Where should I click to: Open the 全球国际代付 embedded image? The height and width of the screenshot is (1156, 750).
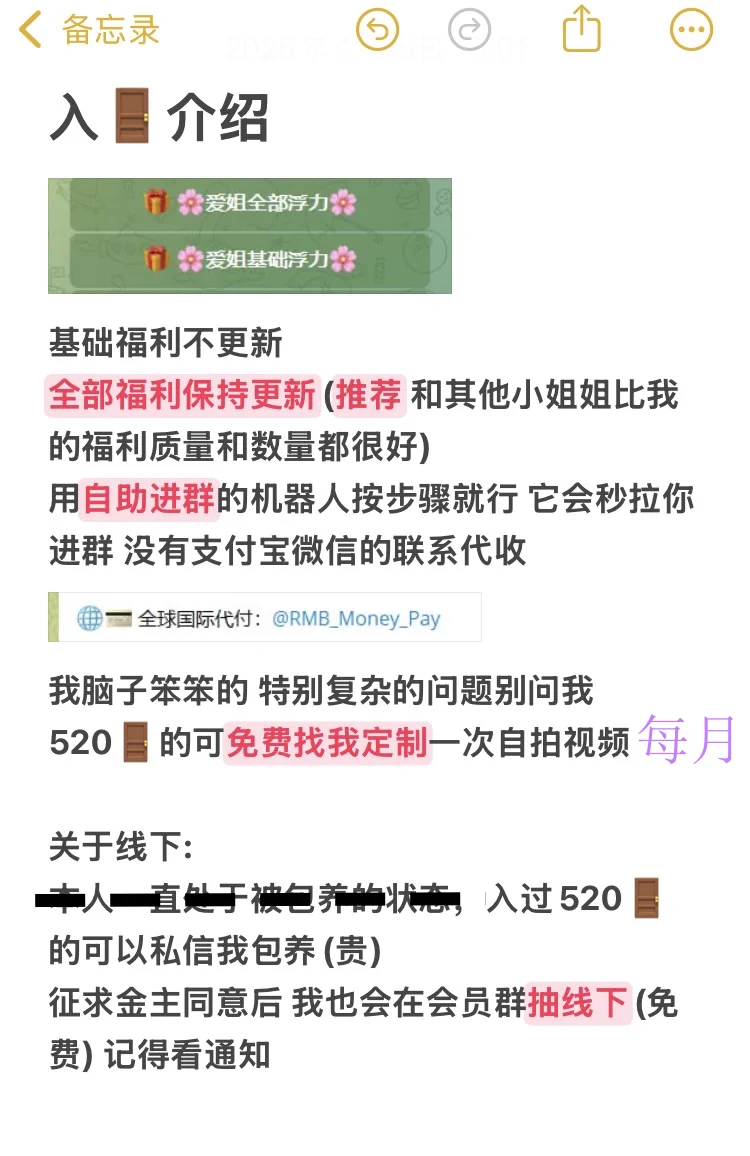point(265,617)
